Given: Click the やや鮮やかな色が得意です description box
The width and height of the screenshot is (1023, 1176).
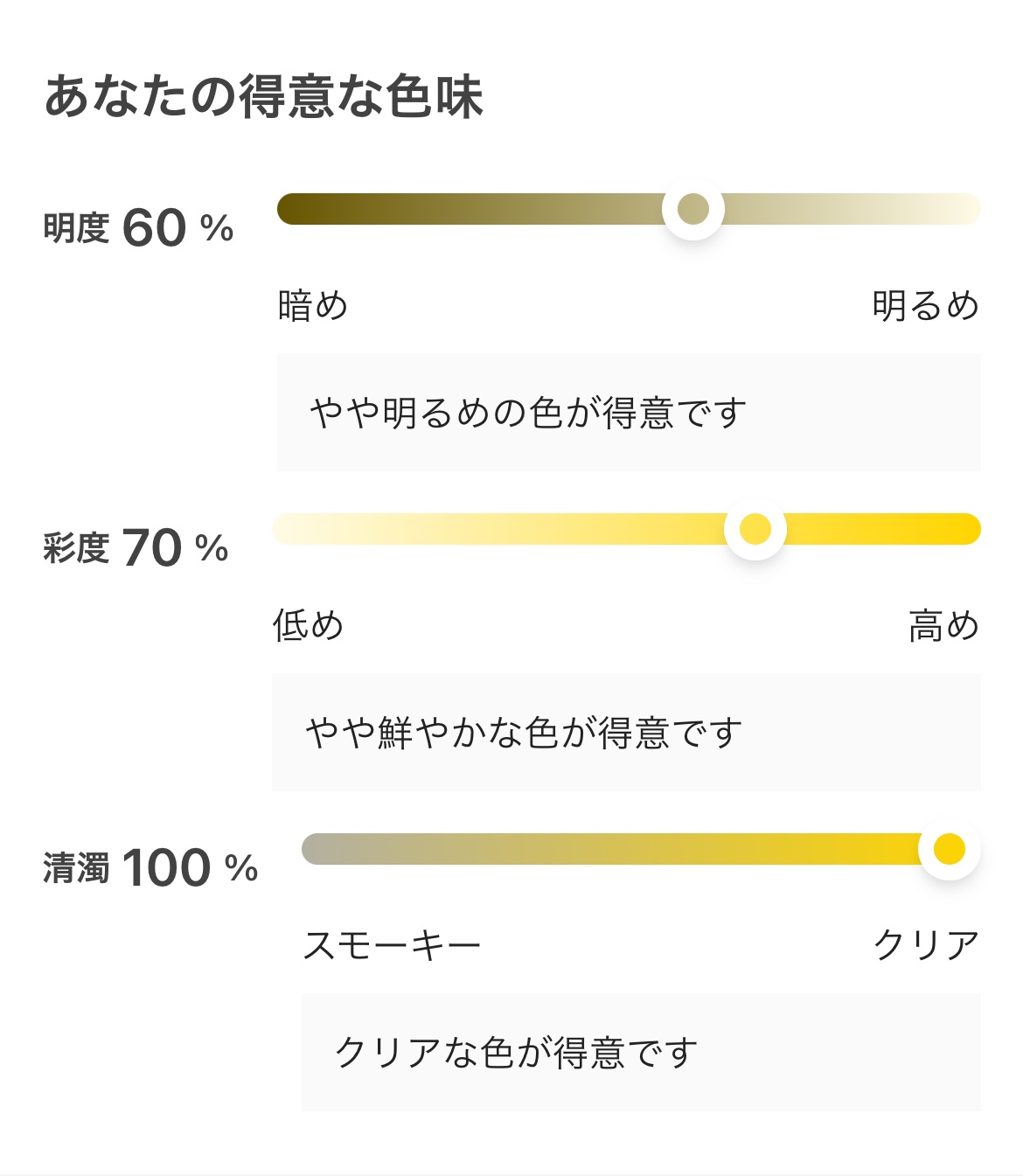Looking at the screenshot, I should (x=628, y=730).
